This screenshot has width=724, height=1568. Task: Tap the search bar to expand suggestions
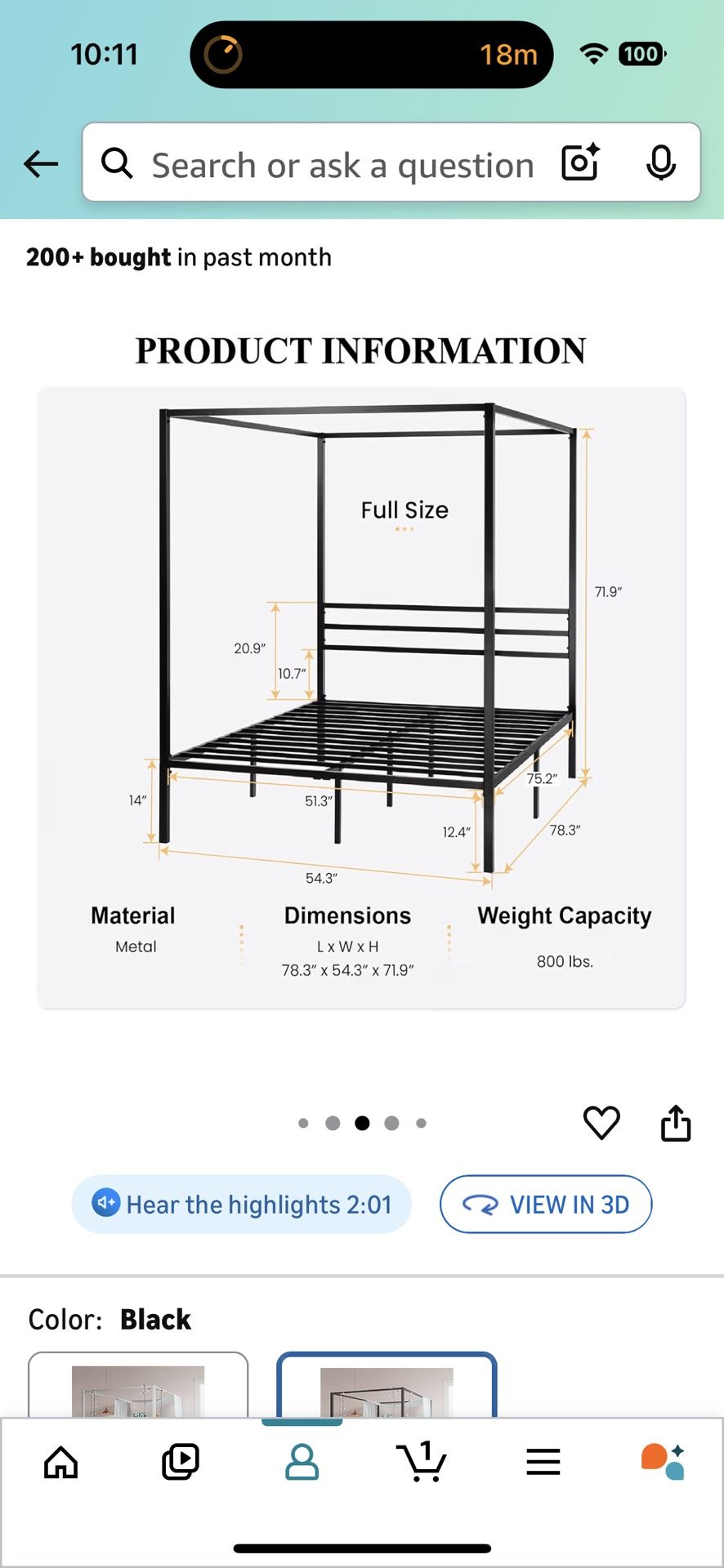pos(343,163)
